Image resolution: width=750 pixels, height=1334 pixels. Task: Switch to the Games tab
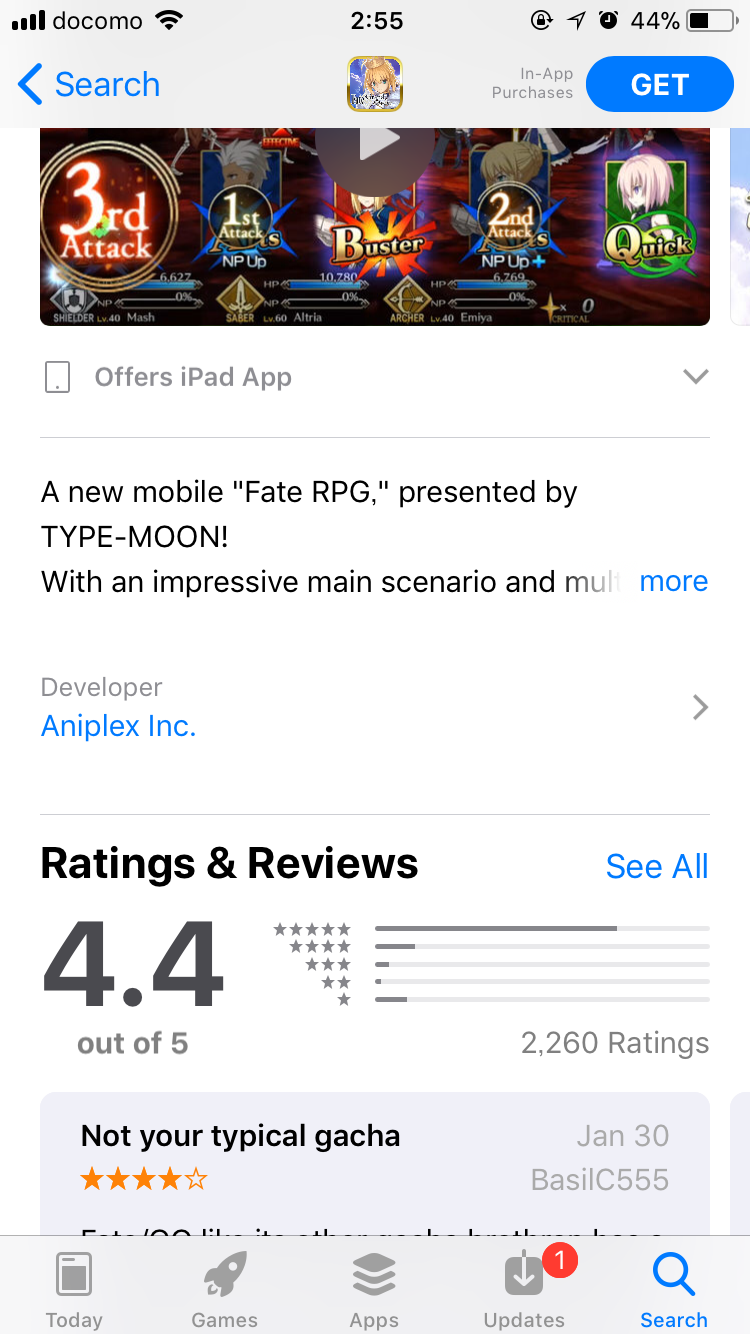[224, 1289]
